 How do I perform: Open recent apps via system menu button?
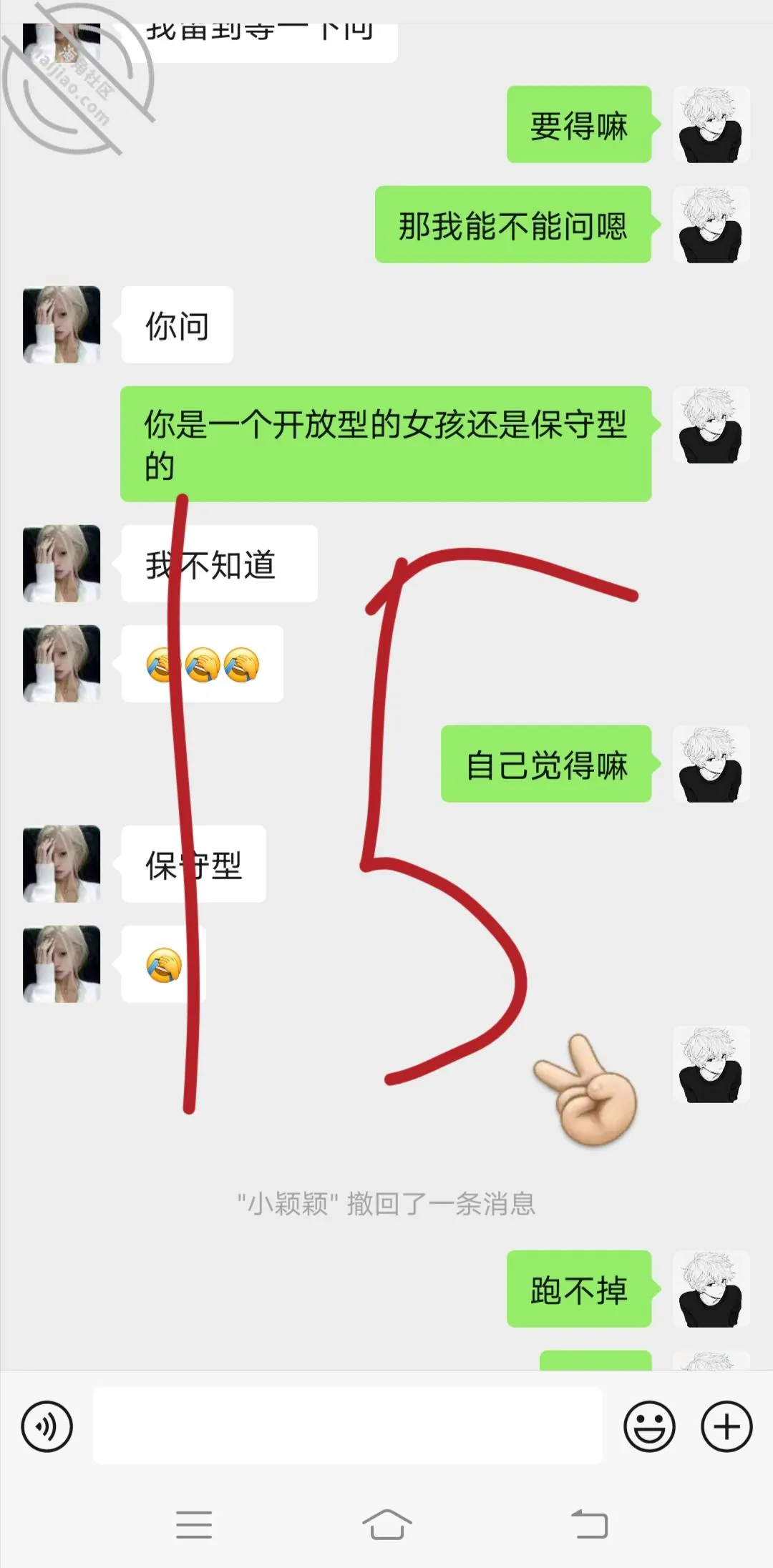point(193,1524)
